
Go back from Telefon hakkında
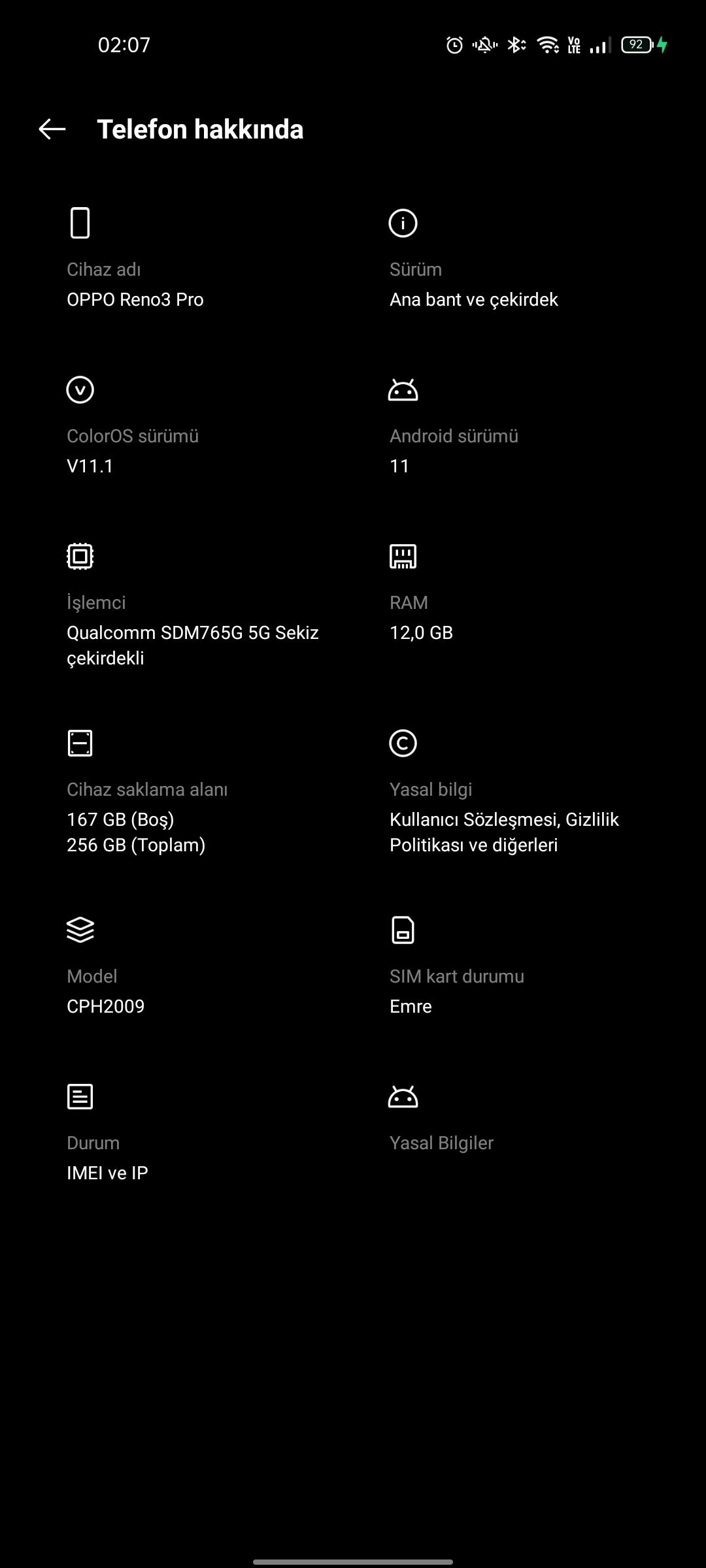[x=52, y=129]
